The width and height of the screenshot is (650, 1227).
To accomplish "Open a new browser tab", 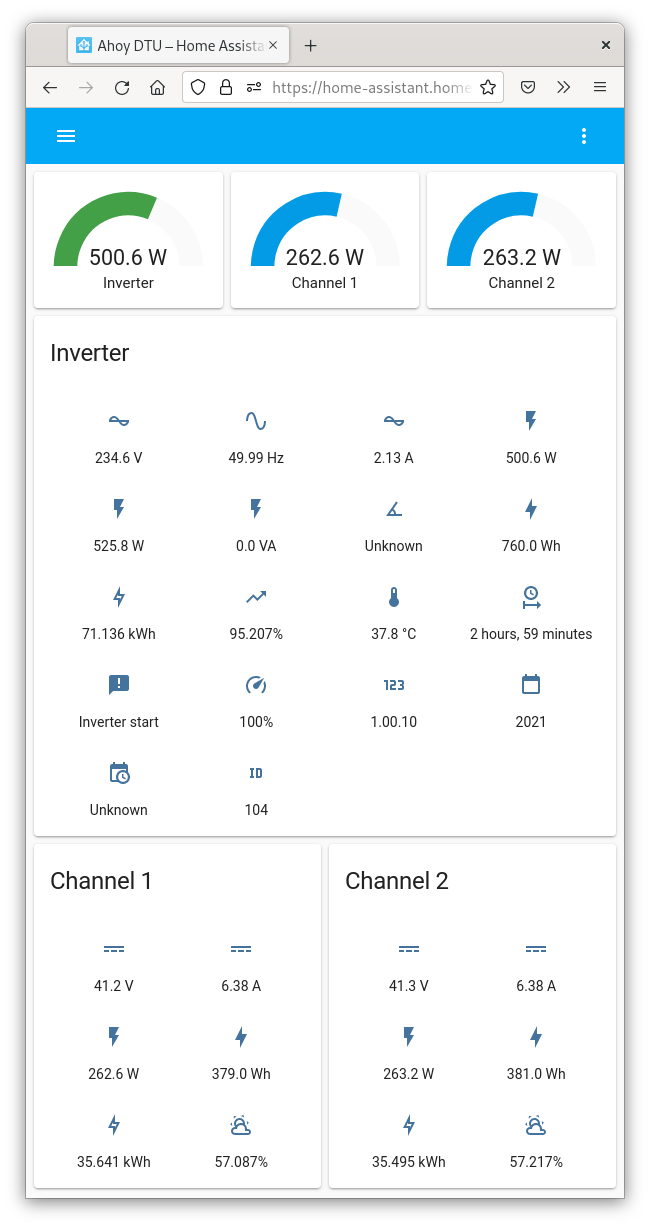I will 311,46.
